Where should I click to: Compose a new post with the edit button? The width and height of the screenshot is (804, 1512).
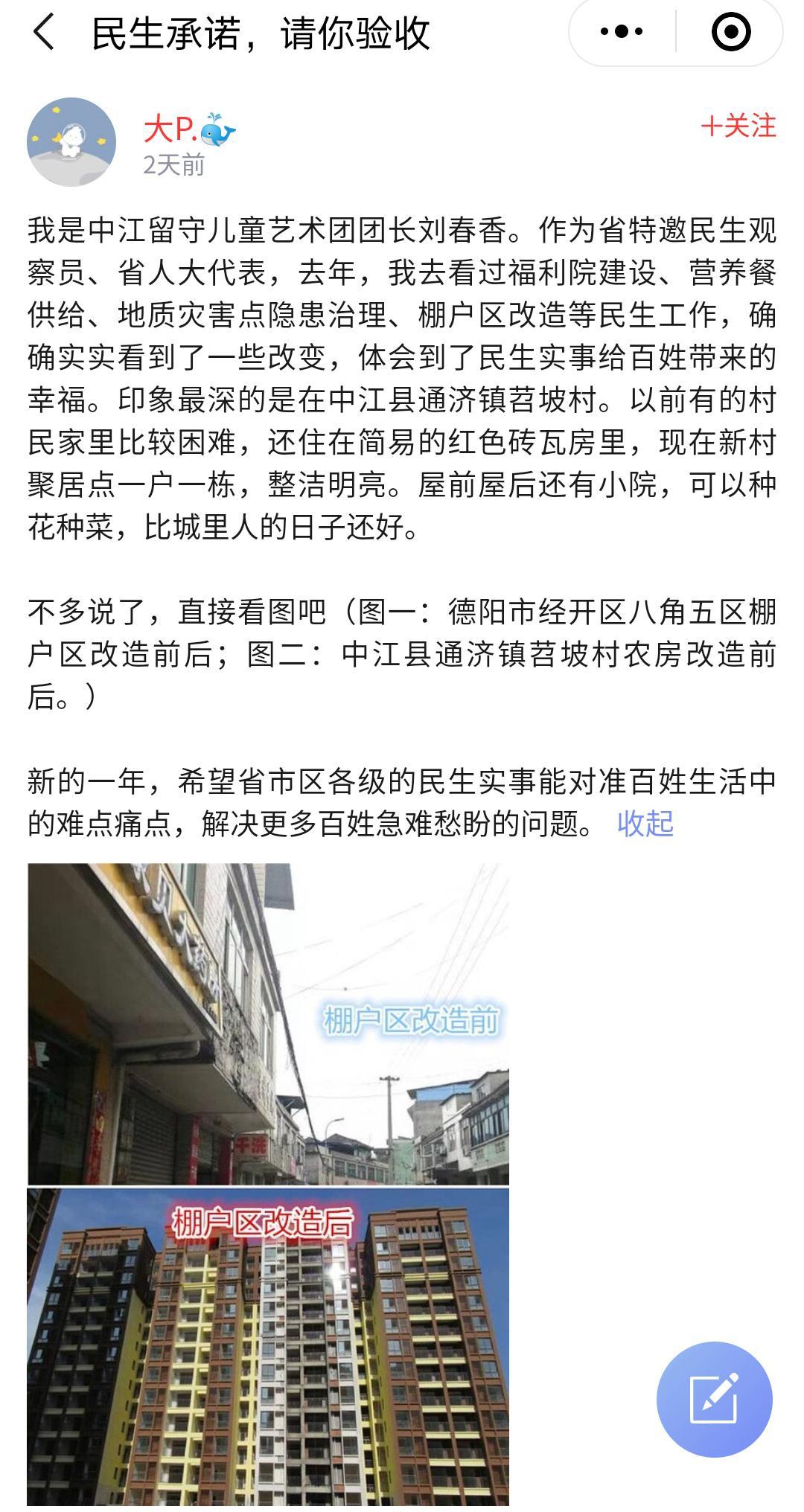pyautogui.click(x=714, y=1399)
